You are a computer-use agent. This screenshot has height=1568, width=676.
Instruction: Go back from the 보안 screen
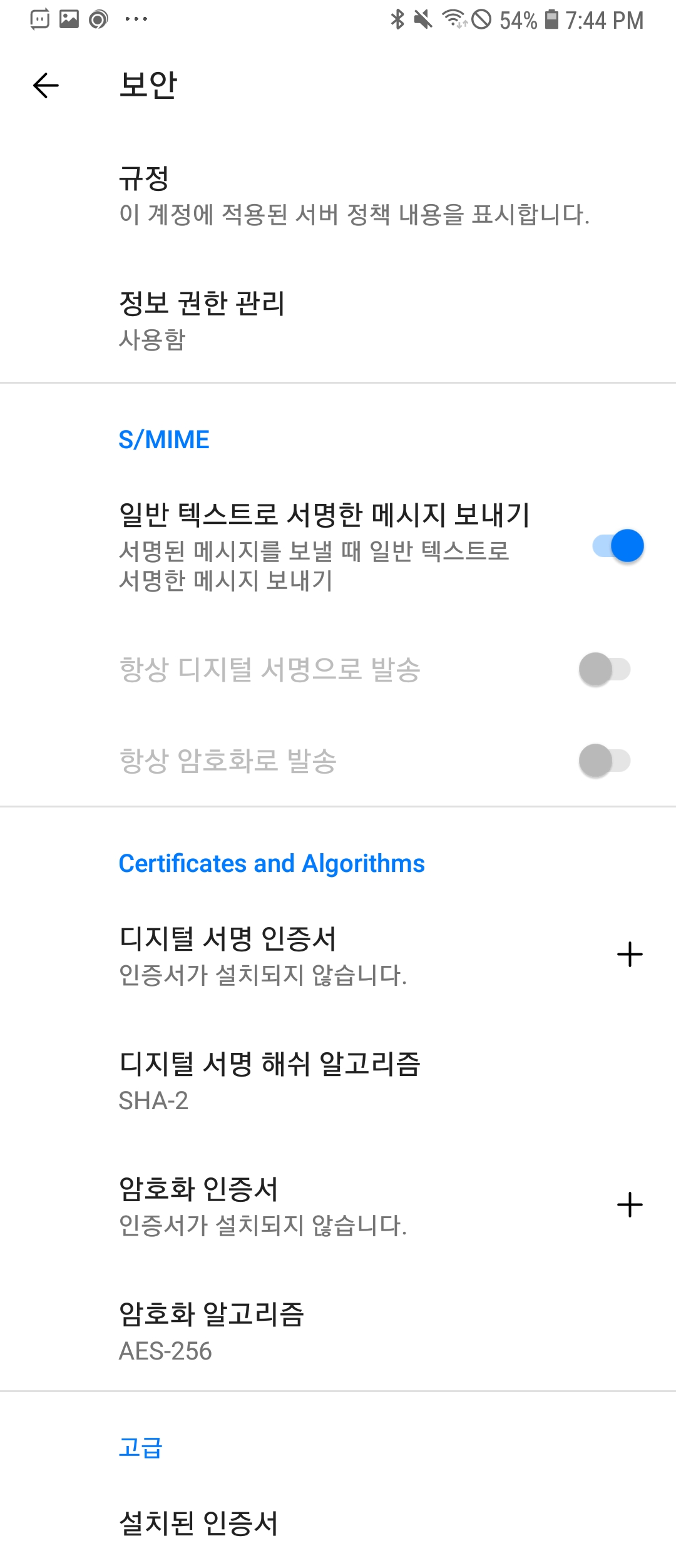coord(46,86)
